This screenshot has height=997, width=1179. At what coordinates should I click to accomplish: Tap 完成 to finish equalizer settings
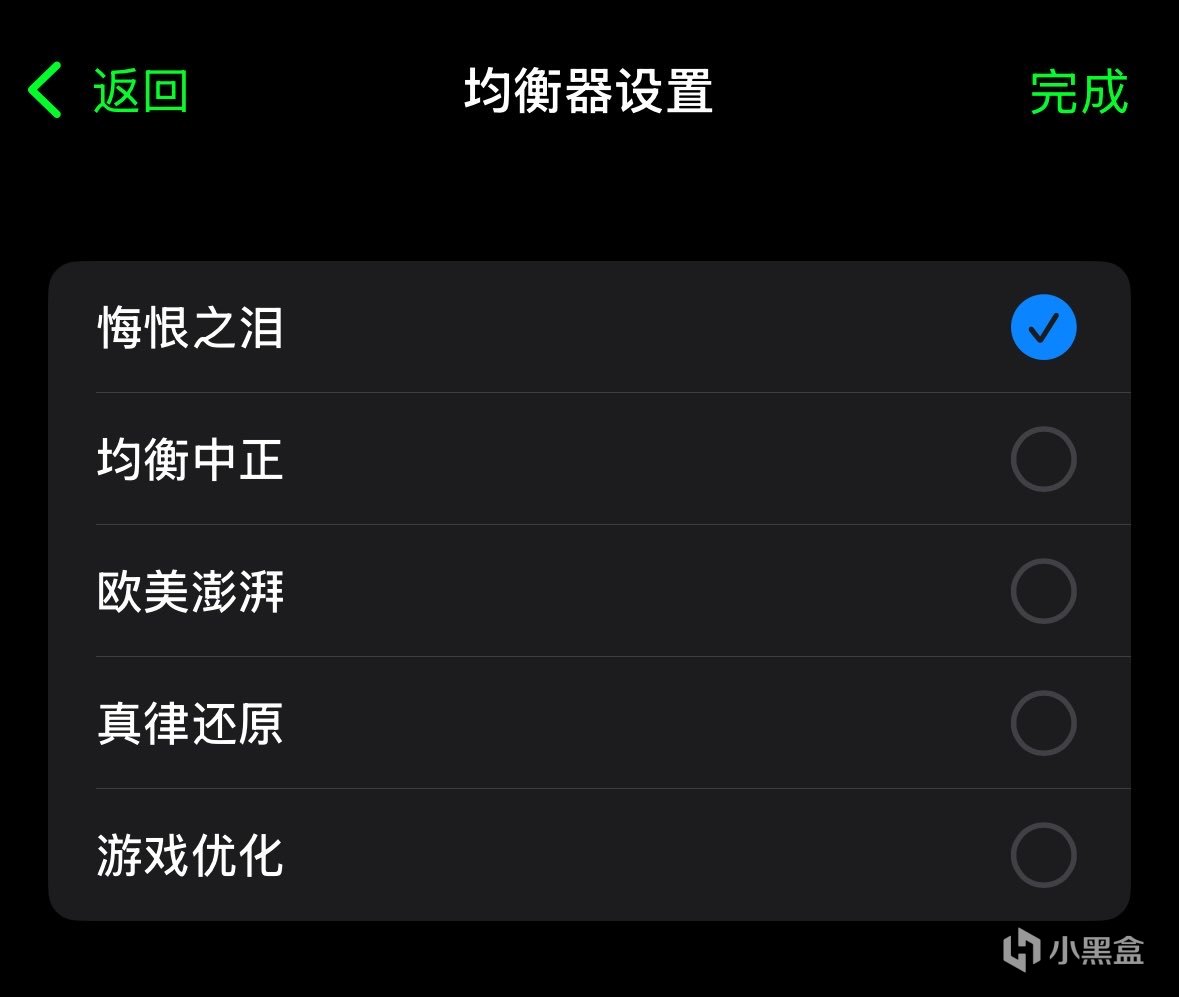point(1078,92)
